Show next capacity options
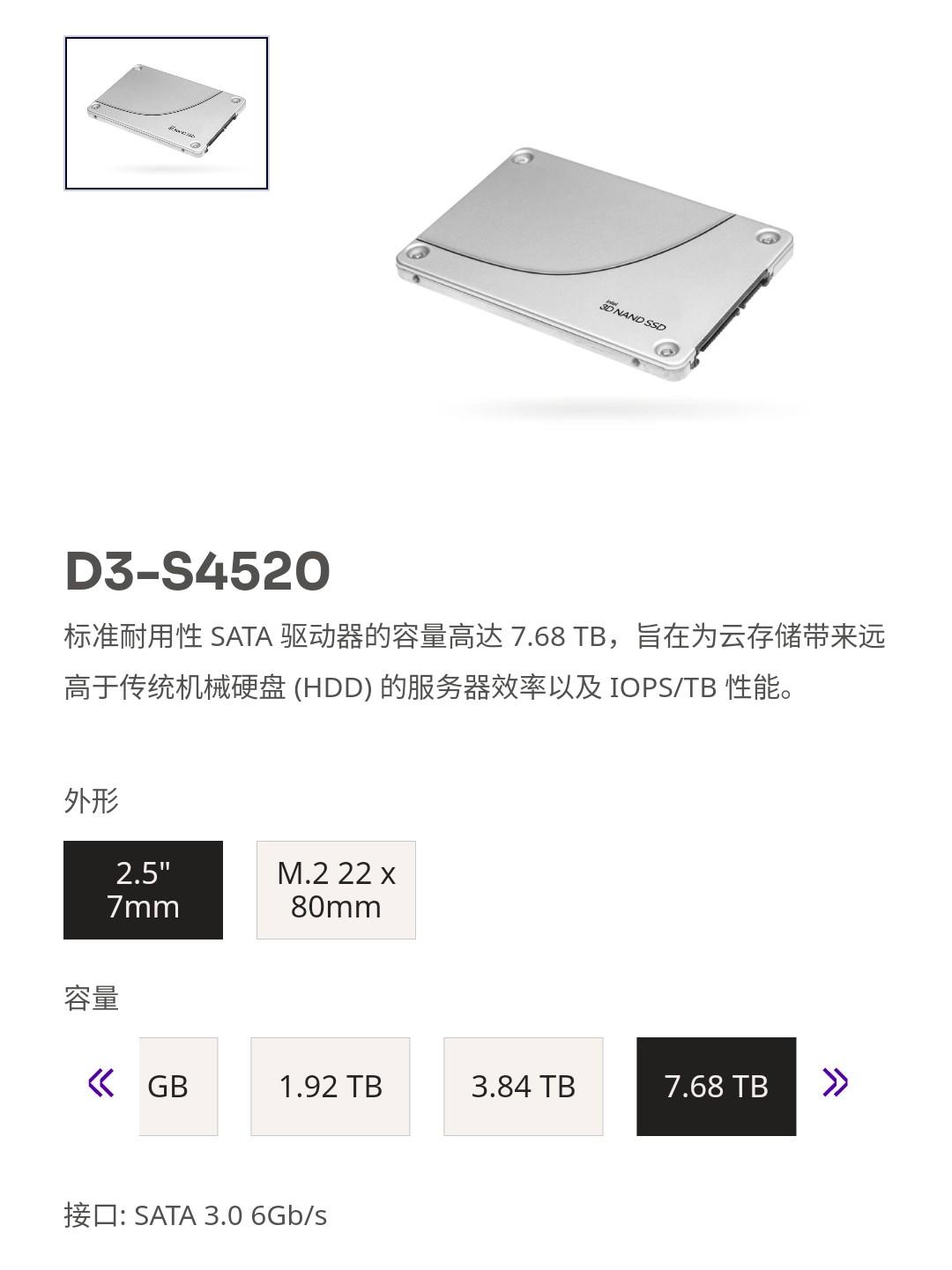This screenshot has height=1270, width=952. tap(835, 1082)
